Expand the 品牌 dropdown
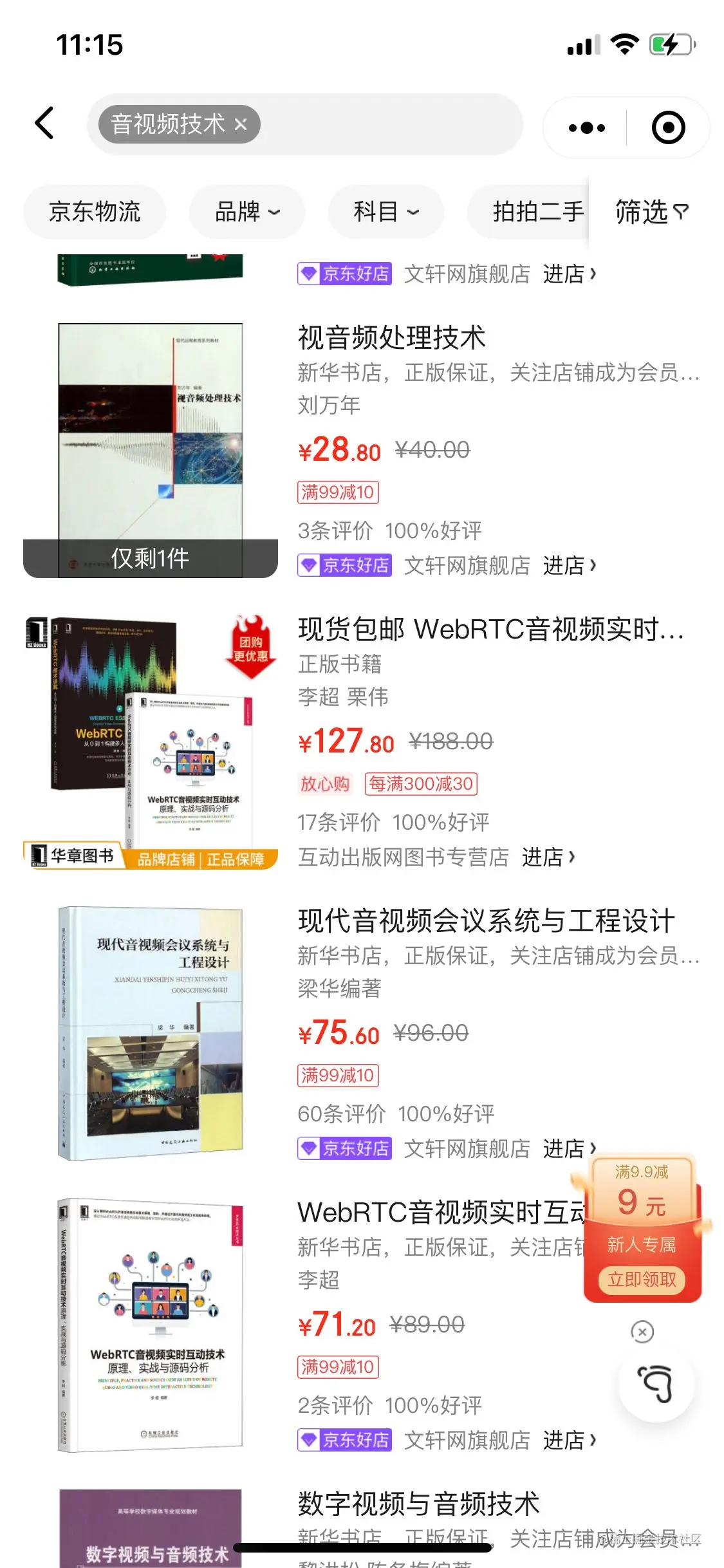 247,212
